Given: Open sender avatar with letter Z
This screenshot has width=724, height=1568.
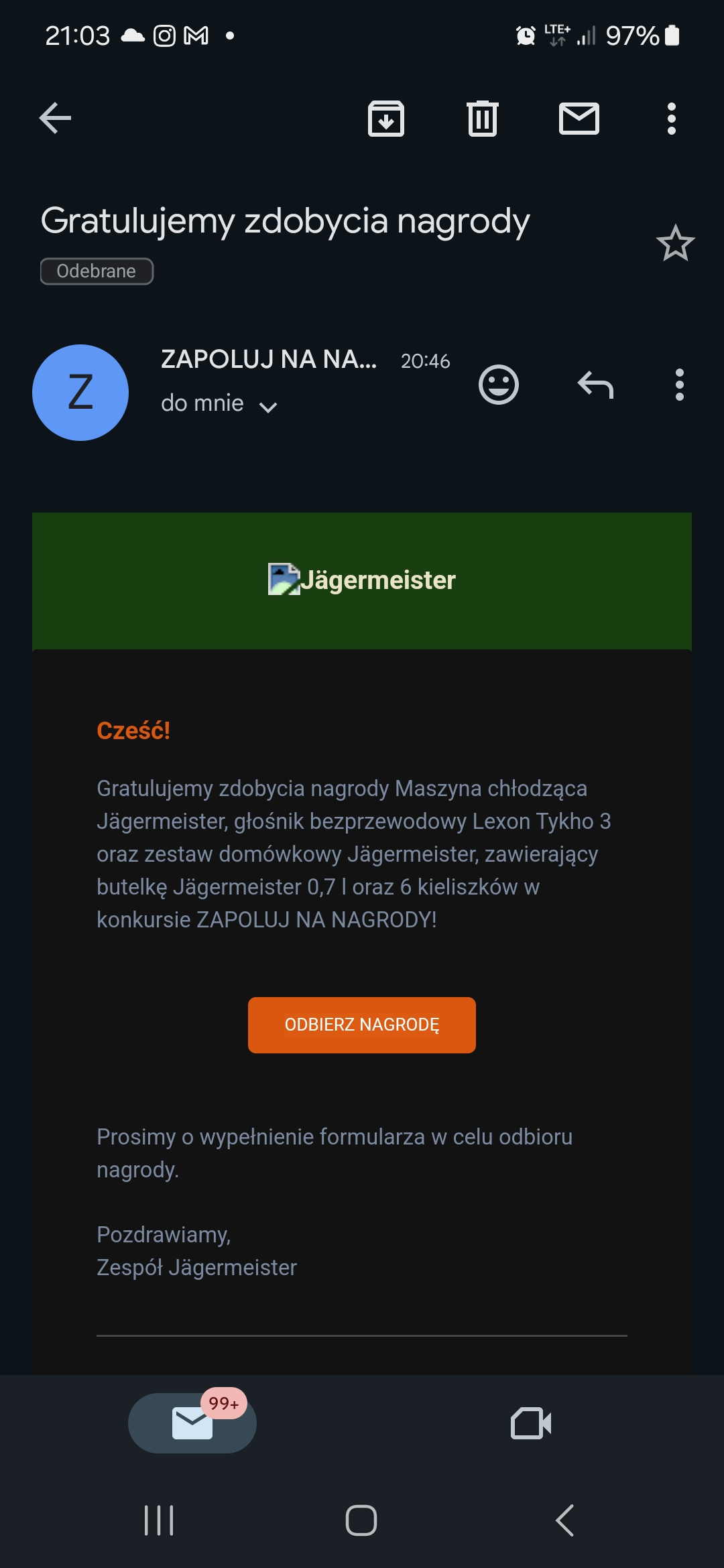Looking at the screenshot, I should point(80,393).
